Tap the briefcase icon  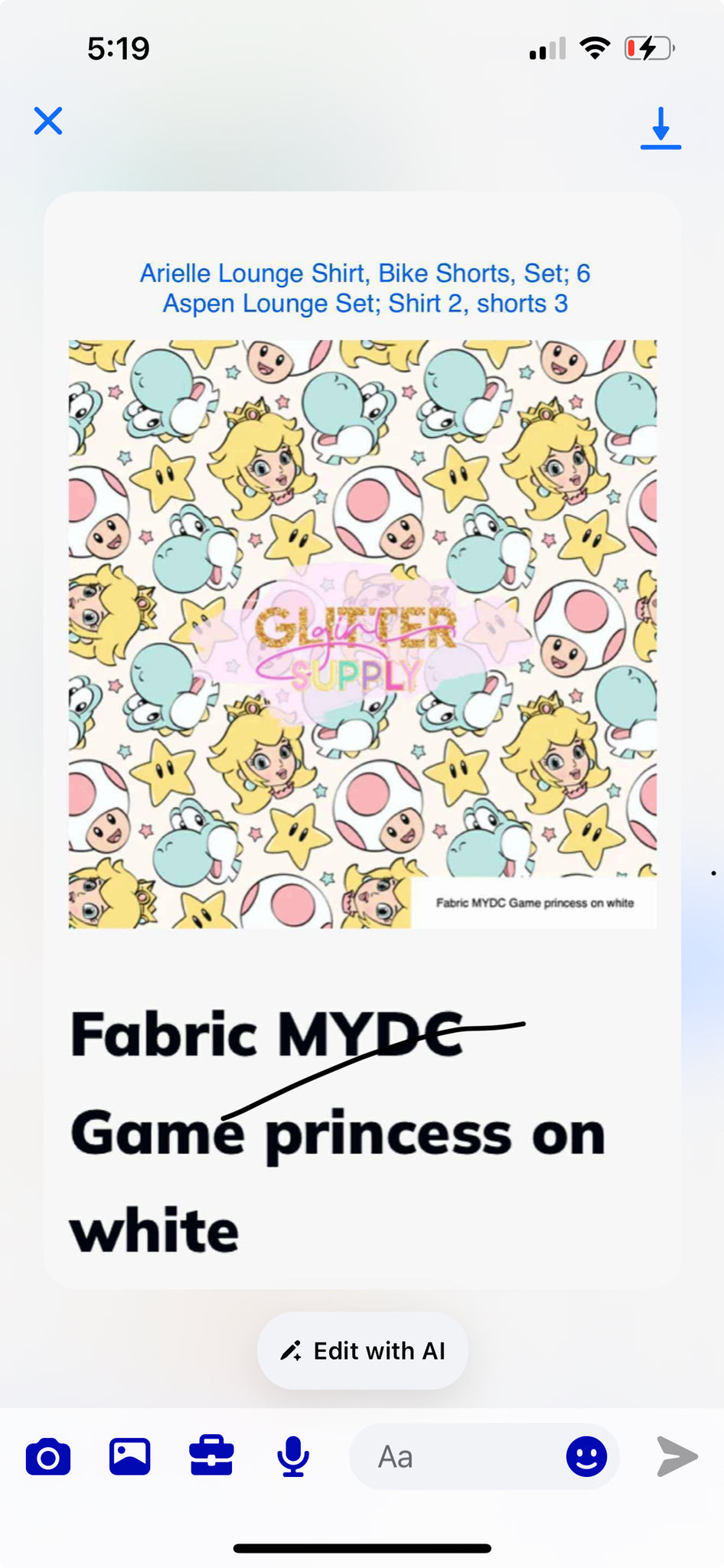click(211, 1455)
